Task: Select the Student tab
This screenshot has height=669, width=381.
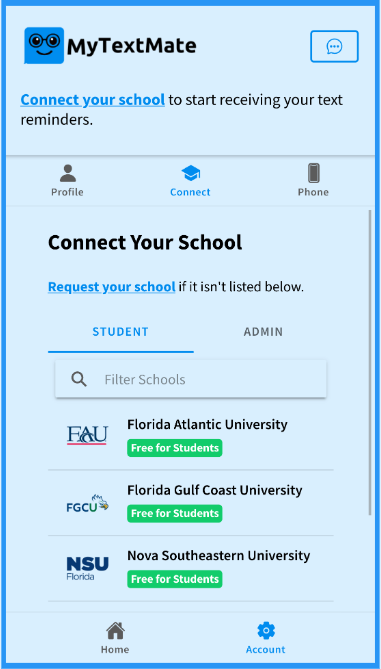Action: [121, 332]
